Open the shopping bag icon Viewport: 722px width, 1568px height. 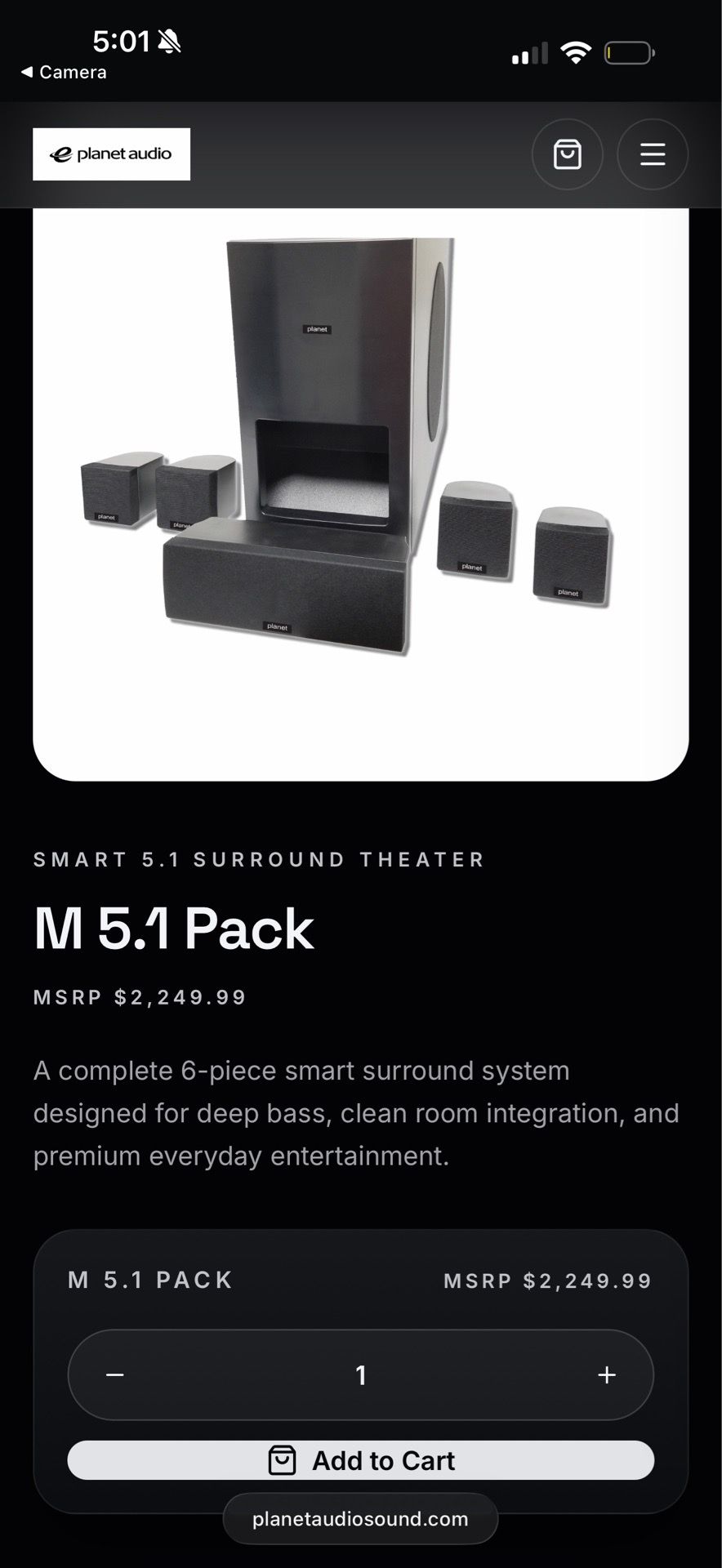[568, 154]
